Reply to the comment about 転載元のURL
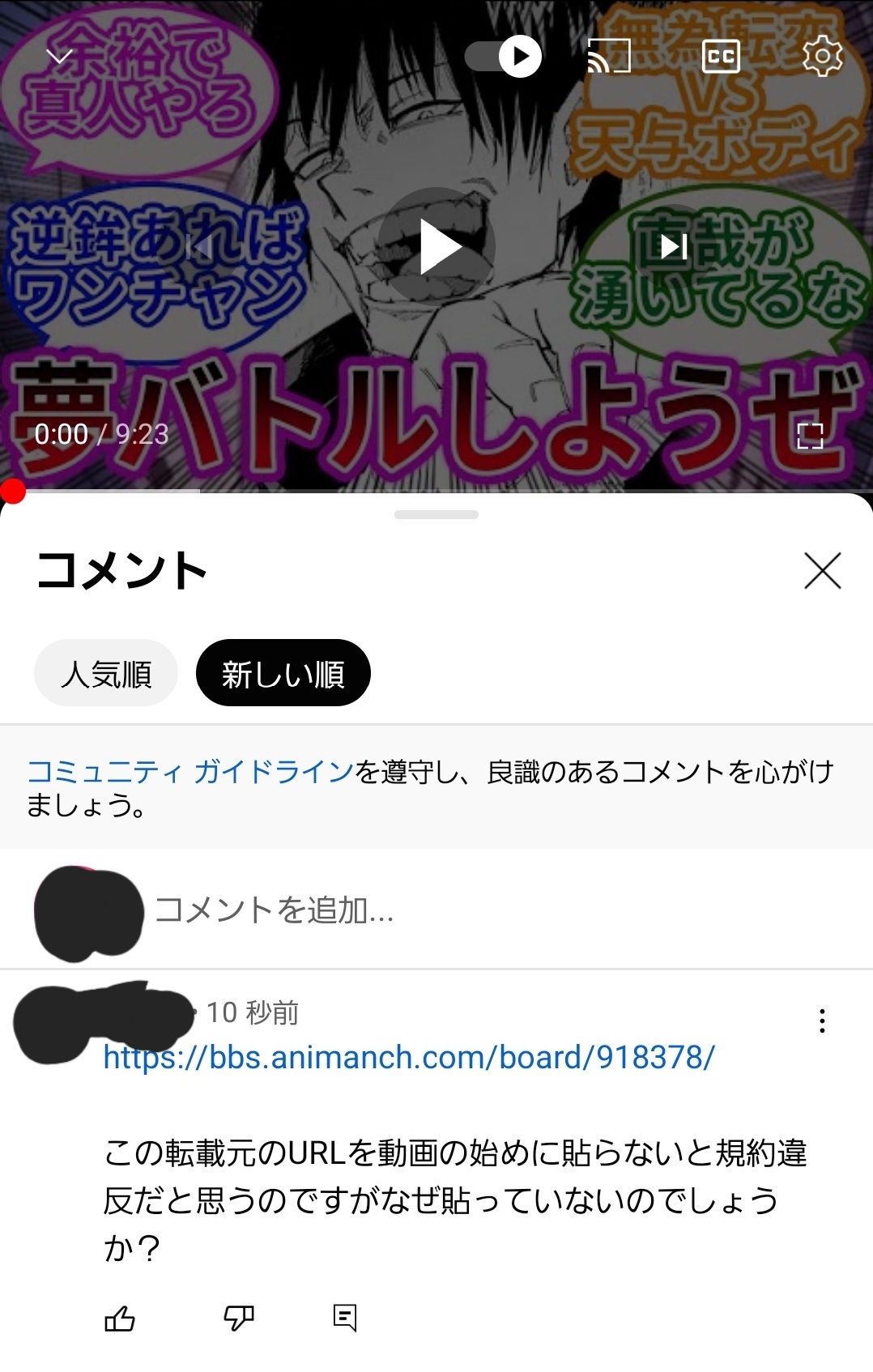 point(345,1319)
